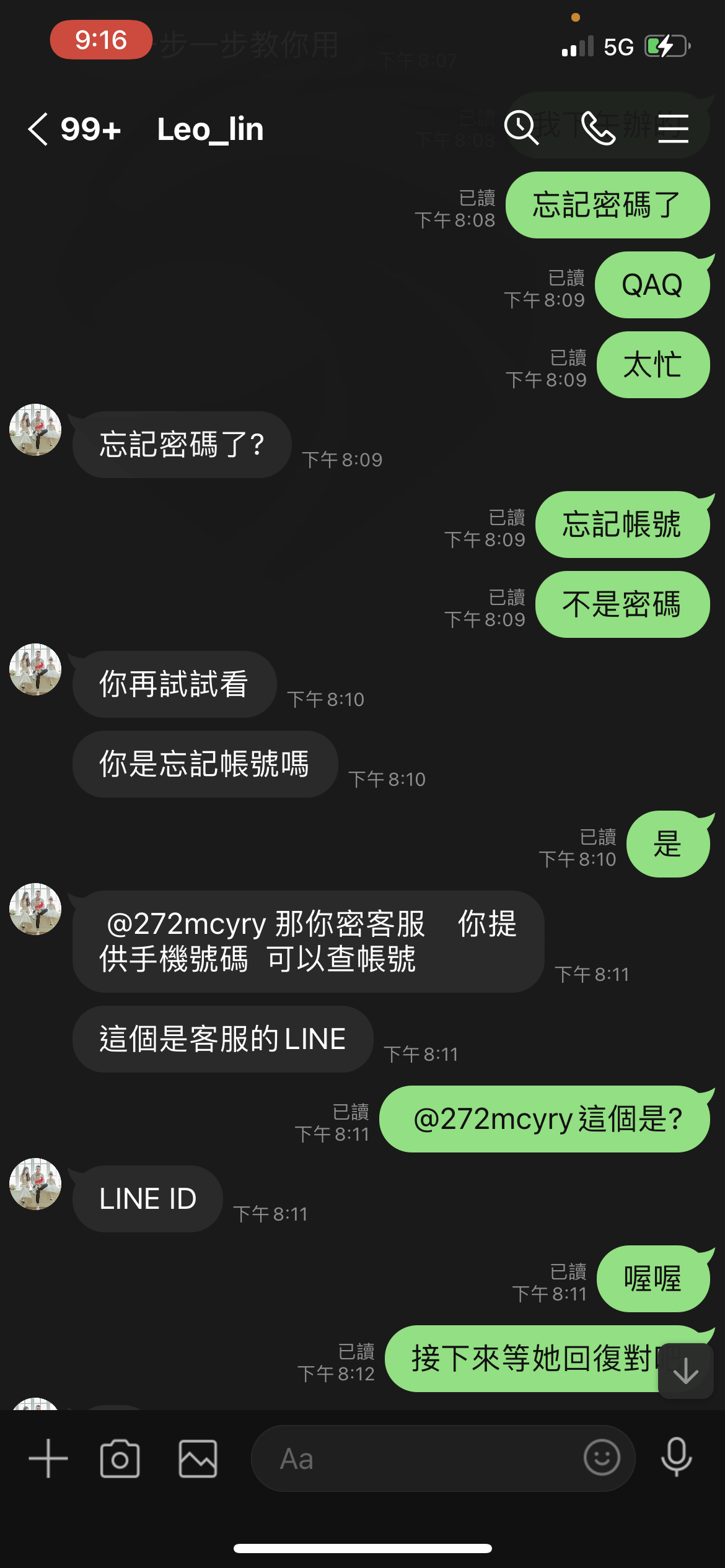
Task: Open the plus attachment options
Action: point(48,1458)
